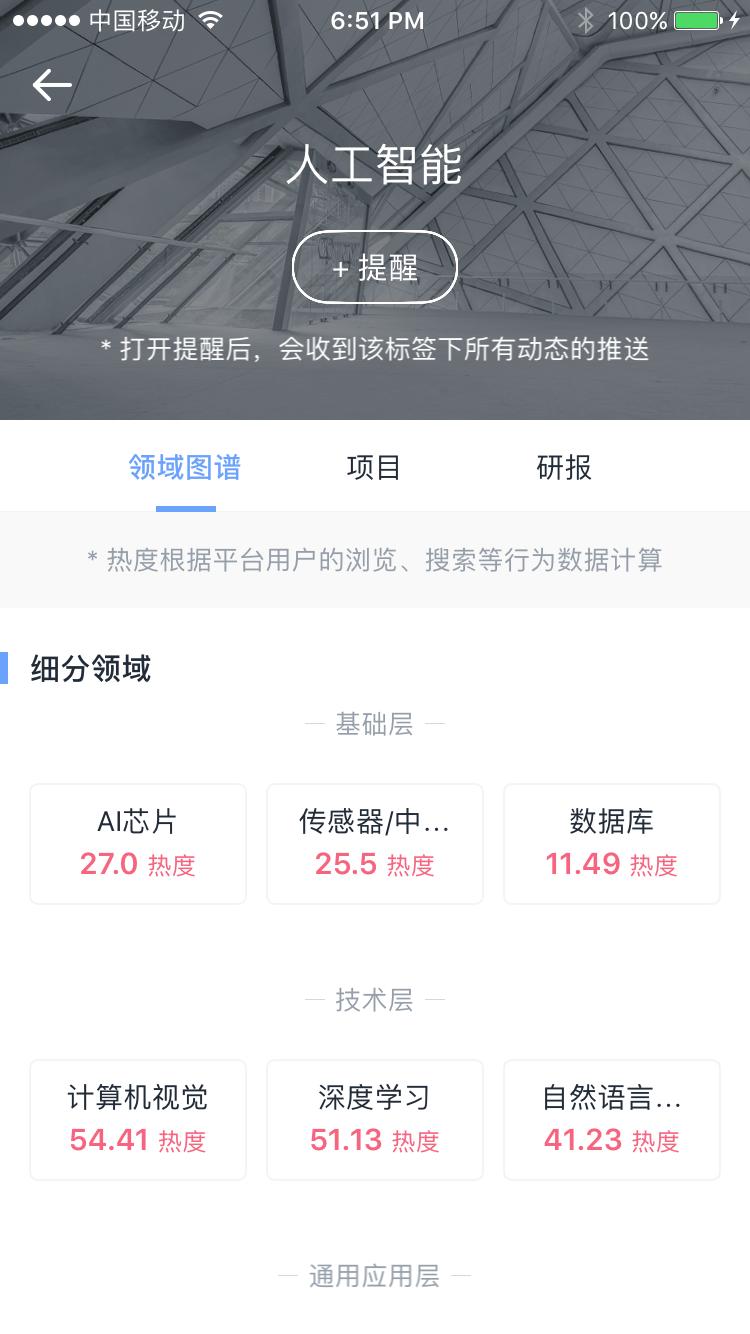Open the 深度学习 card
The height and width of the screenshot is (1334, 750).
tap(375, 1120)
